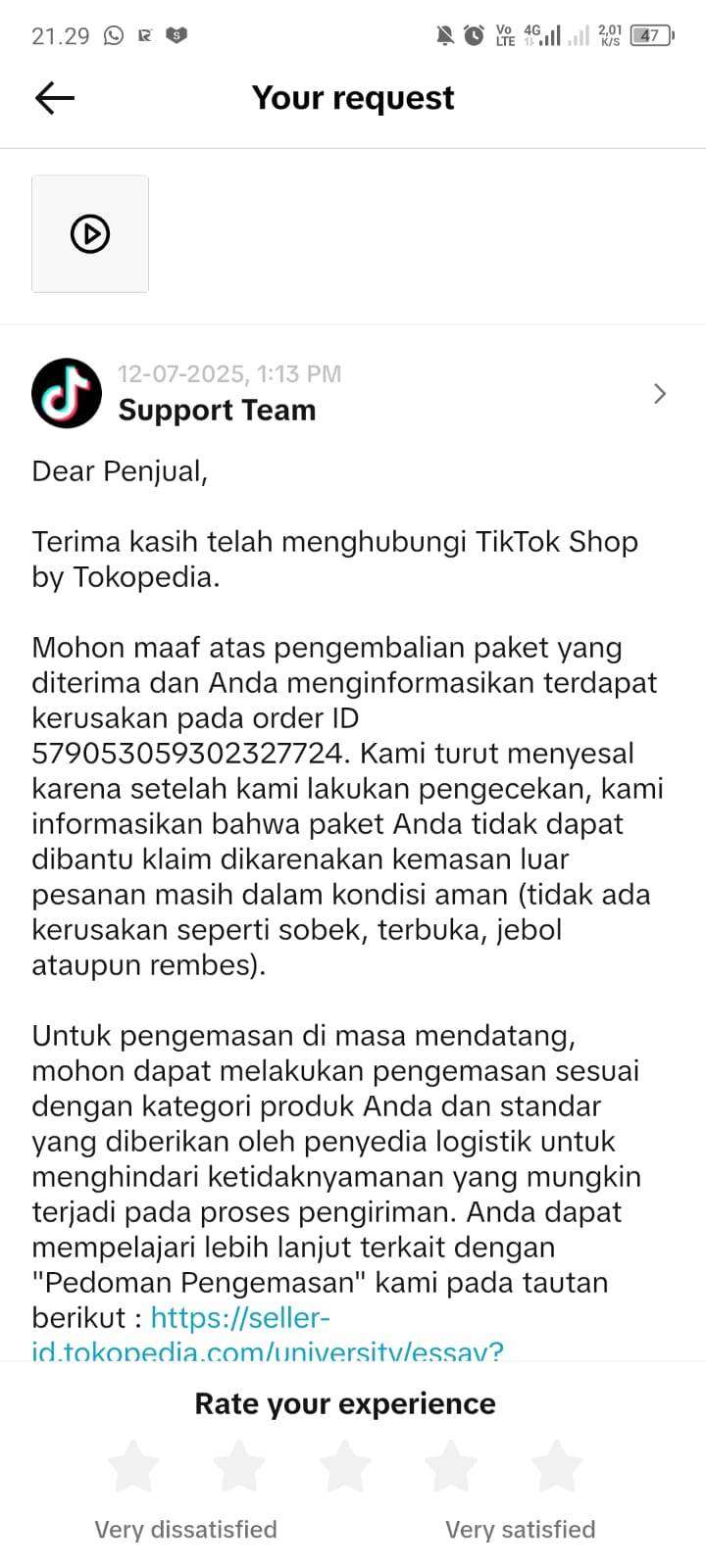Select the third rating star
This screenshot has height=1568, width=706.
pos(345,1466)
